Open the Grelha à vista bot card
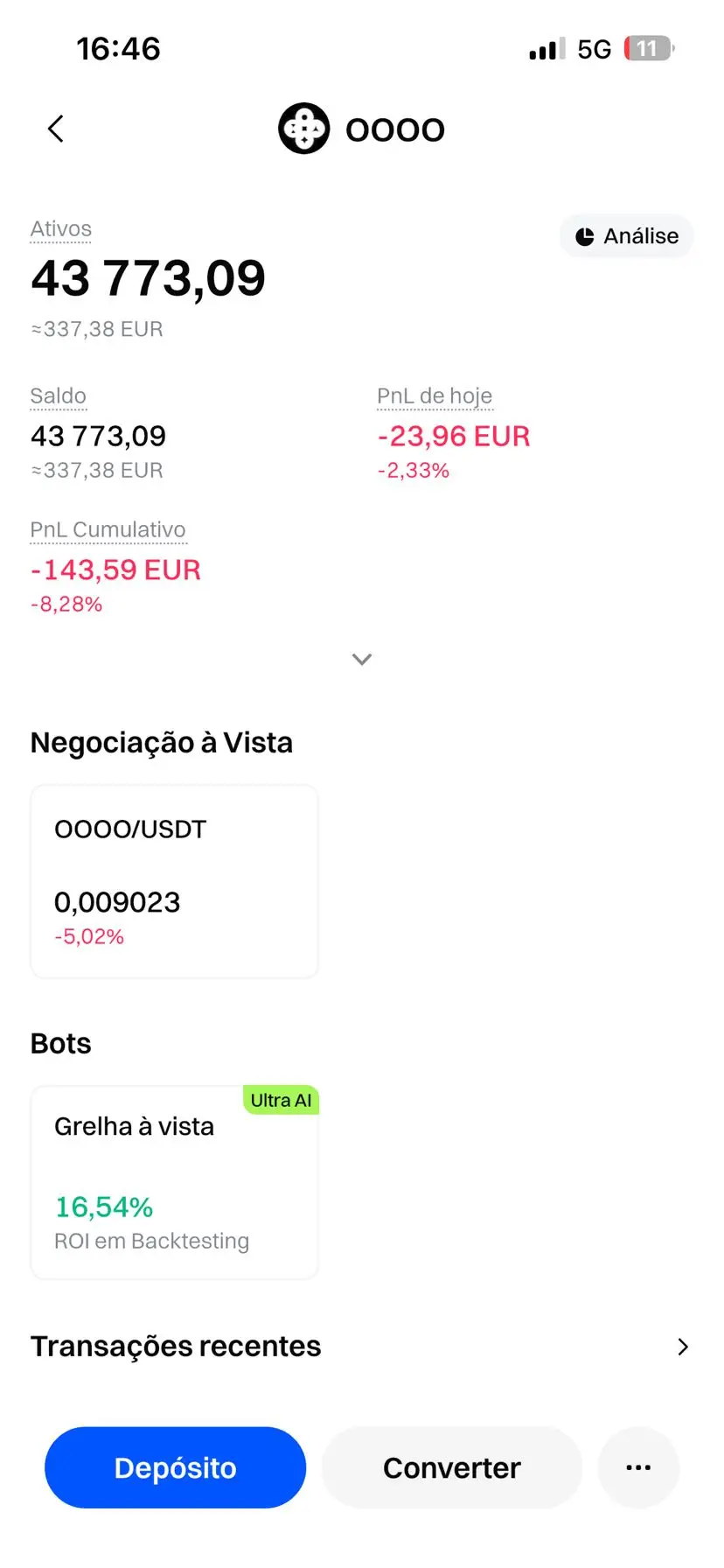The image size is (724, 1568). [x=174, y=1182]
